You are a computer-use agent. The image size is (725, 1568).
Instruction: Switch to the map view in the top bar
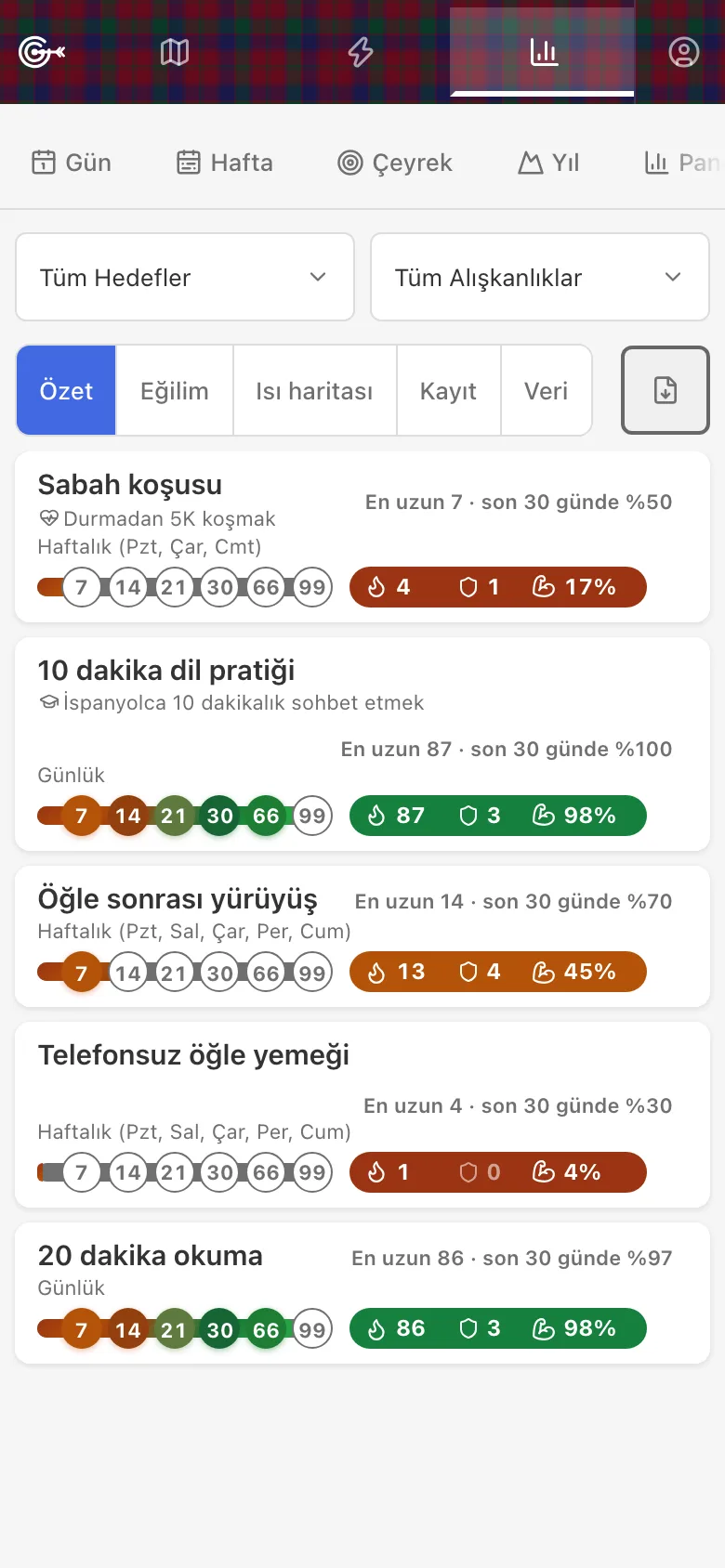pyautogui.click(x=175, y=52)
